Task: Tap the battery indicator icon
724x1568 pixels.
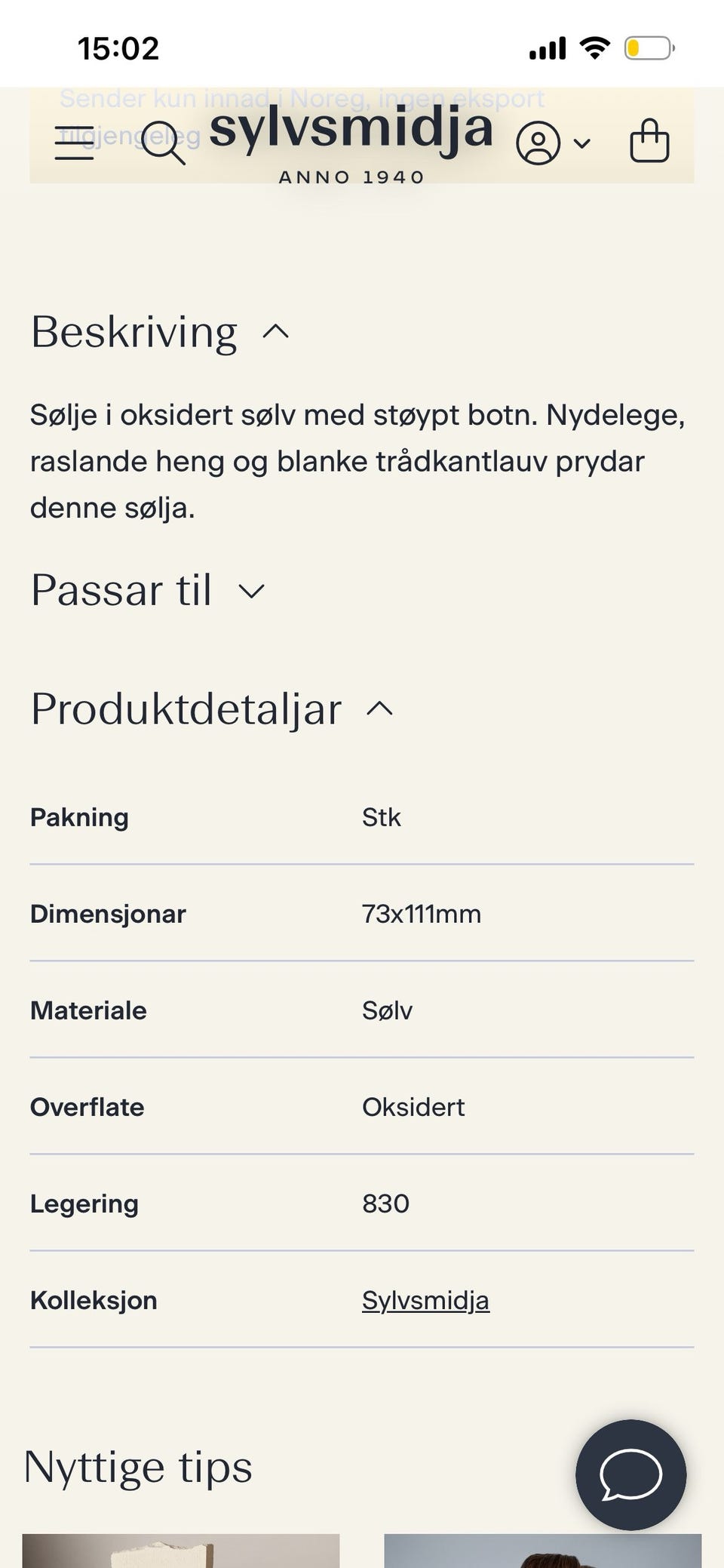Action: (647, 47)
